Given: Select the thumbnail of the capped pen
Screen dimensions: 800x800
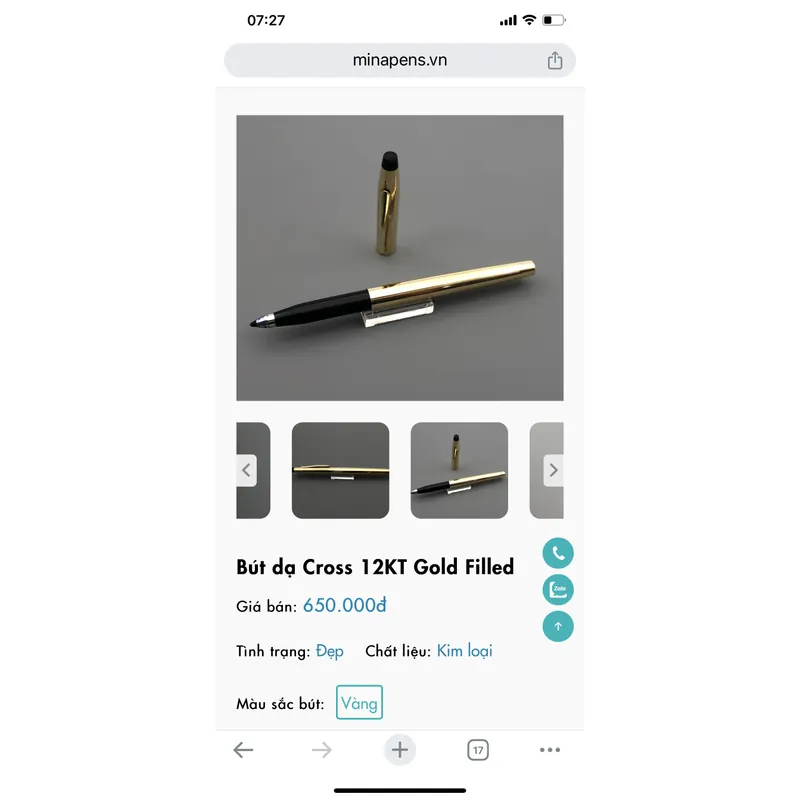Looking at the screenshot, I should 340,470.
